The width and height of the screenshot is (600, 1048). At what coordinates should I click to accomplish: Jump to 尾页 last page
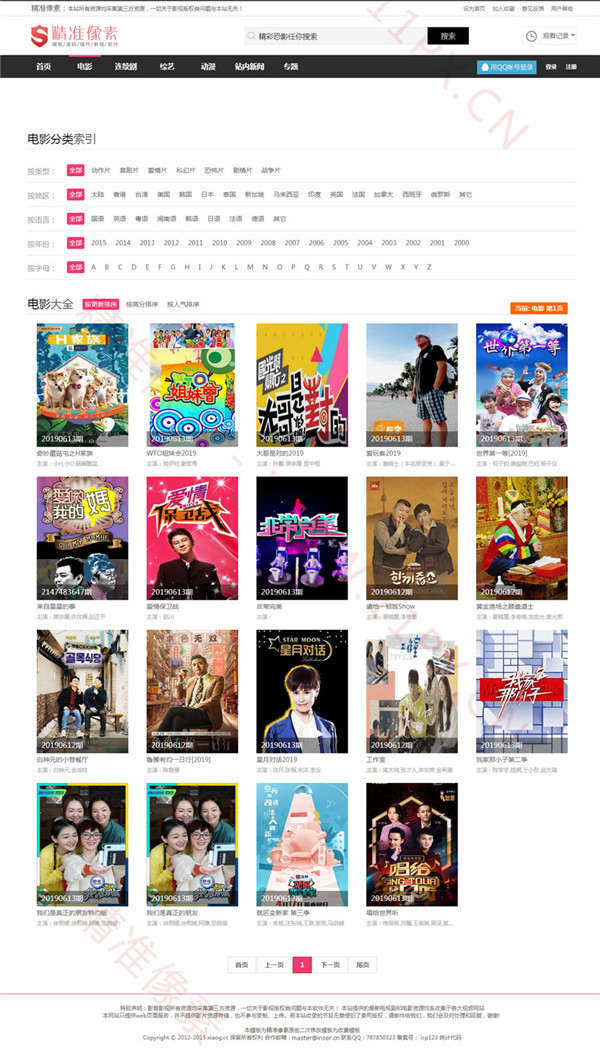click(362, 965)
